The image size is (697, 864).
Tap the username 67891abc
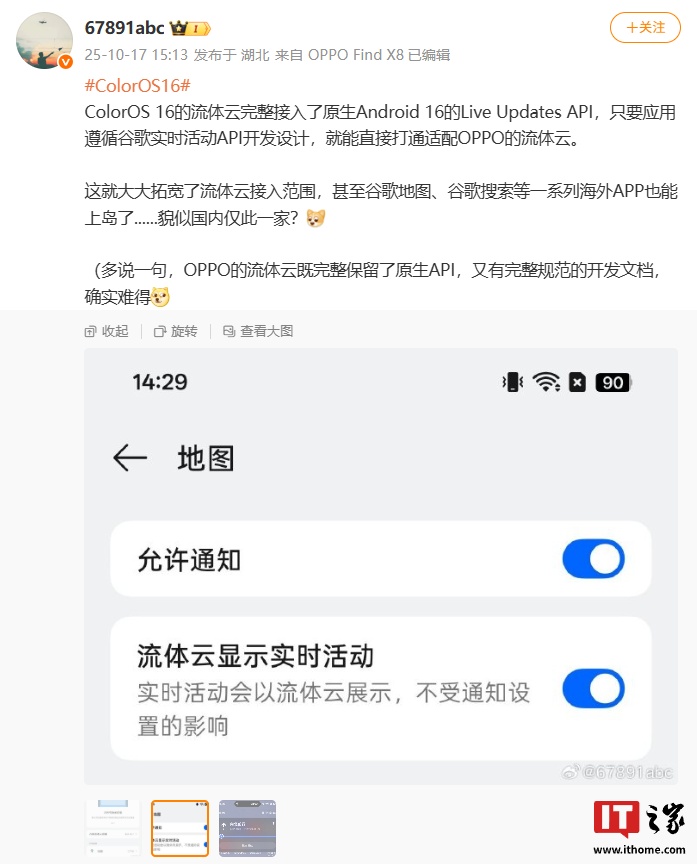pyautogui.click(x=124, y=28)
